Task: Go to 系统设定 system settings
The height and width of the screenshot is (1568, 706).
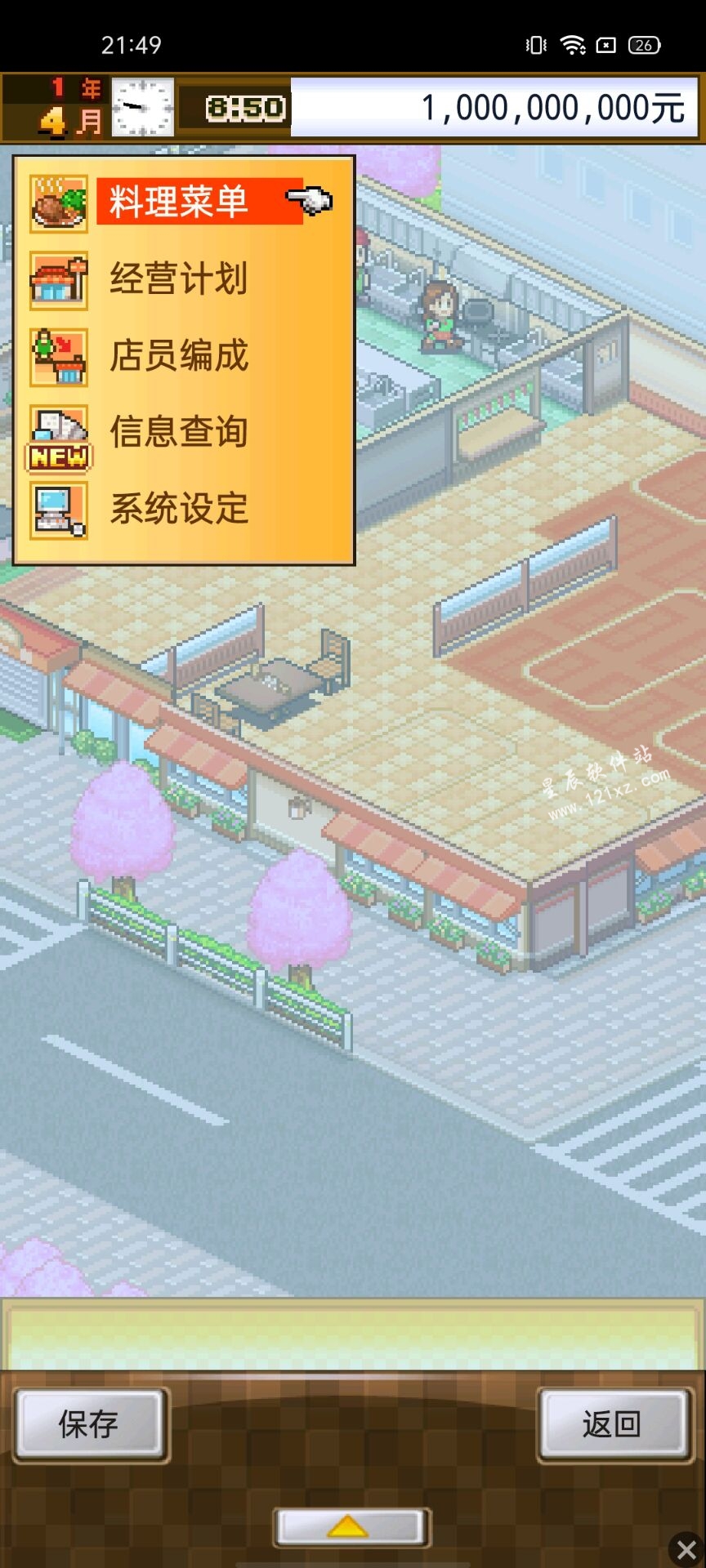Action: 180,508
